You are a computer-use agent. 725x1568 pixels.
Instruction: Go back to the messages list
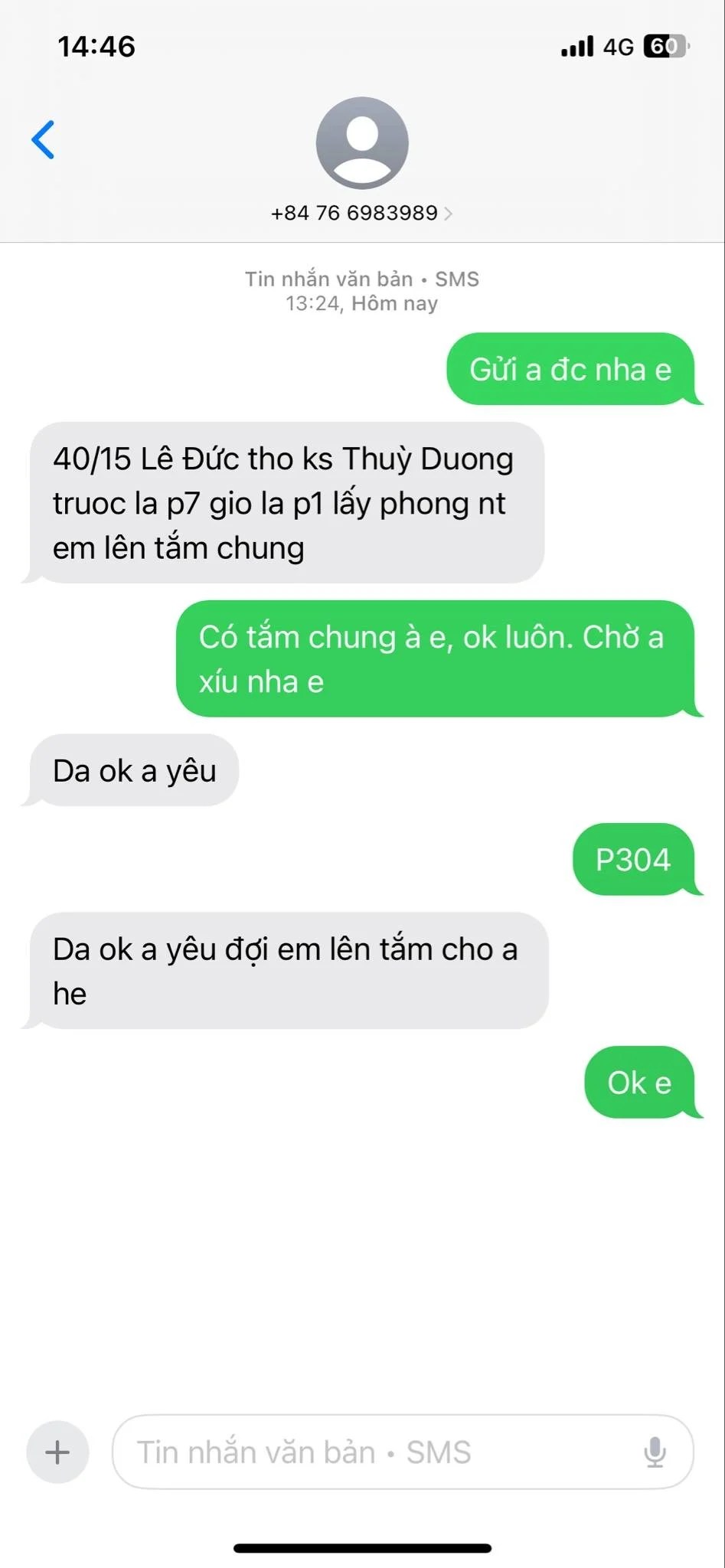[x=44, y=139]
